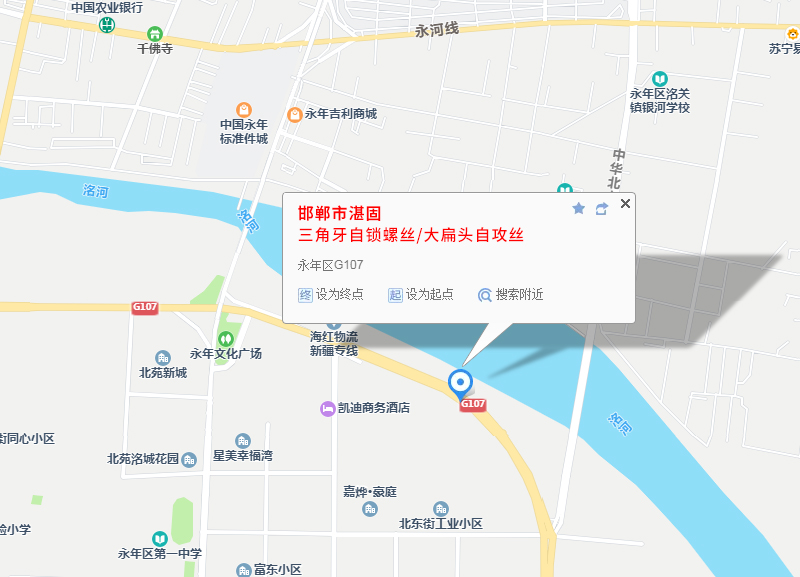Share this location via the arrow icon
The image size is (800, 577).
[601, 208]
